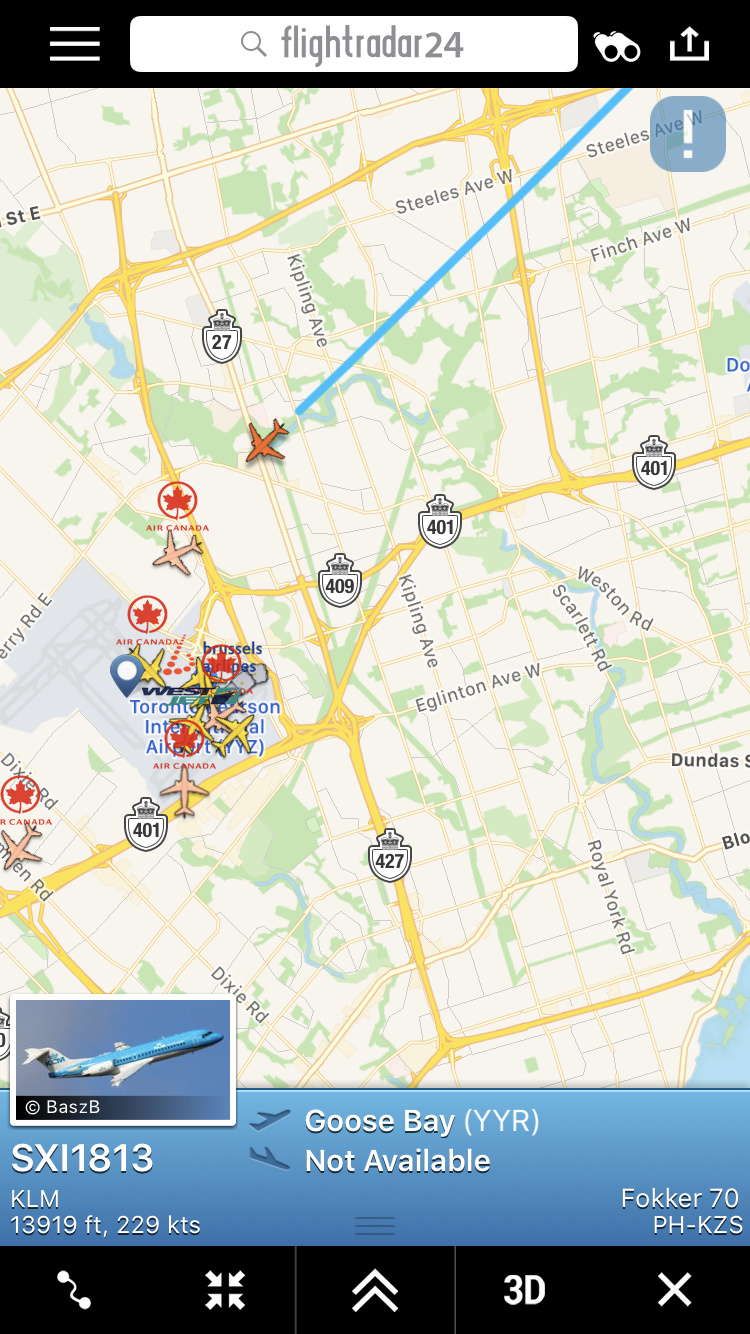Share the current flight view

688,44
